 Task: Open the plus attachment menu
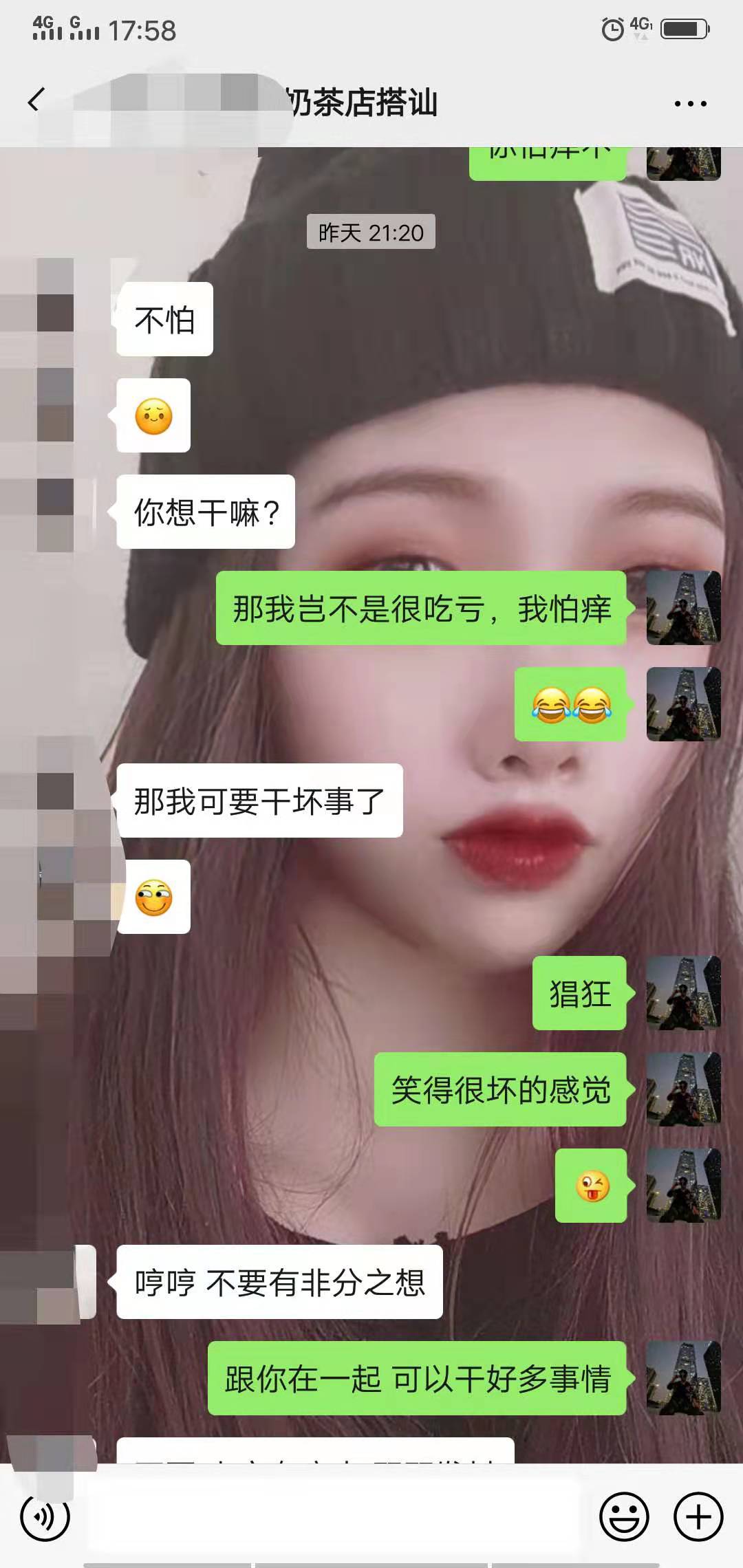[x=698, y=1516]
